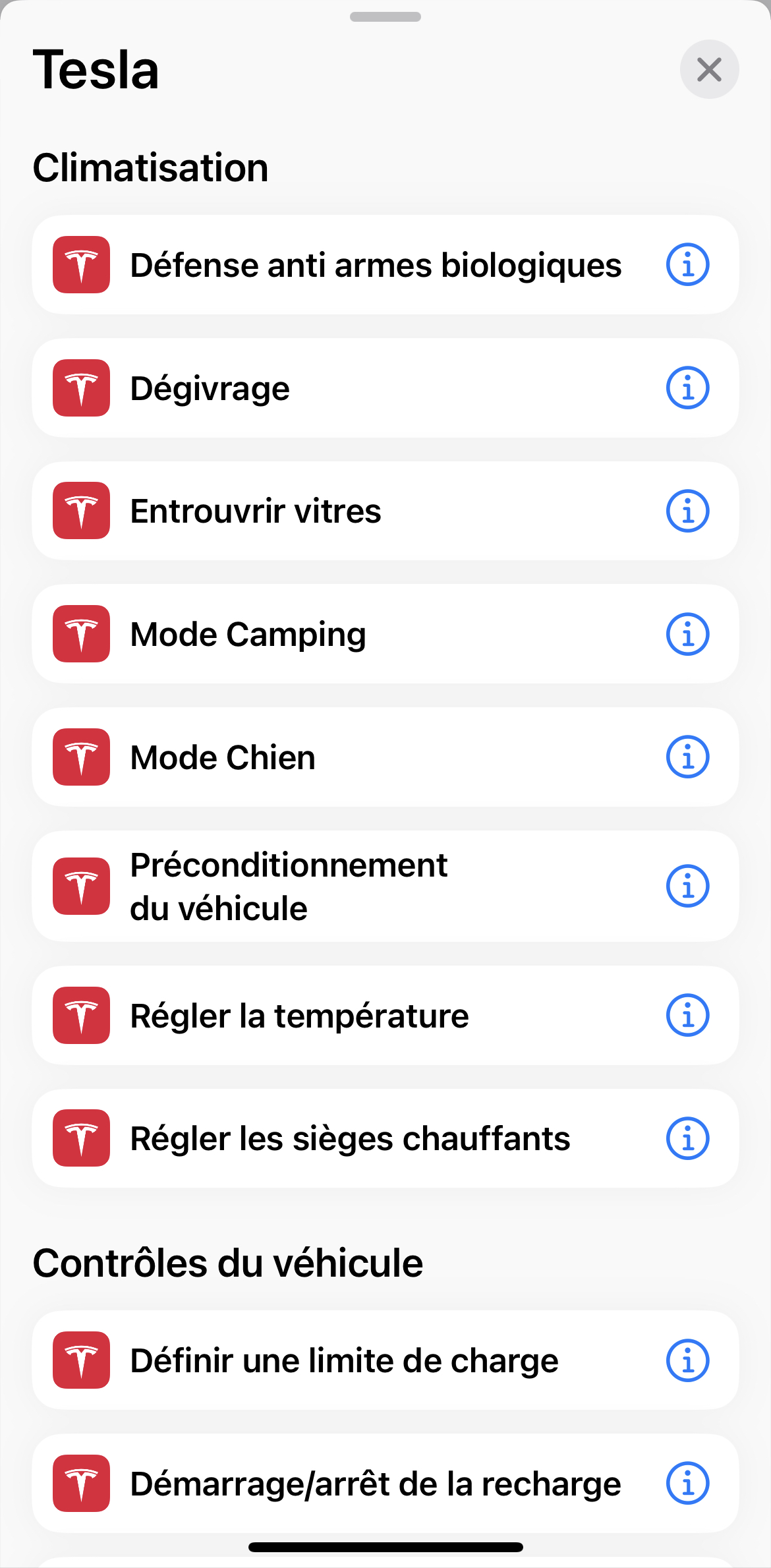View info on Préconditionnement du véhicule

click(687, 886)
